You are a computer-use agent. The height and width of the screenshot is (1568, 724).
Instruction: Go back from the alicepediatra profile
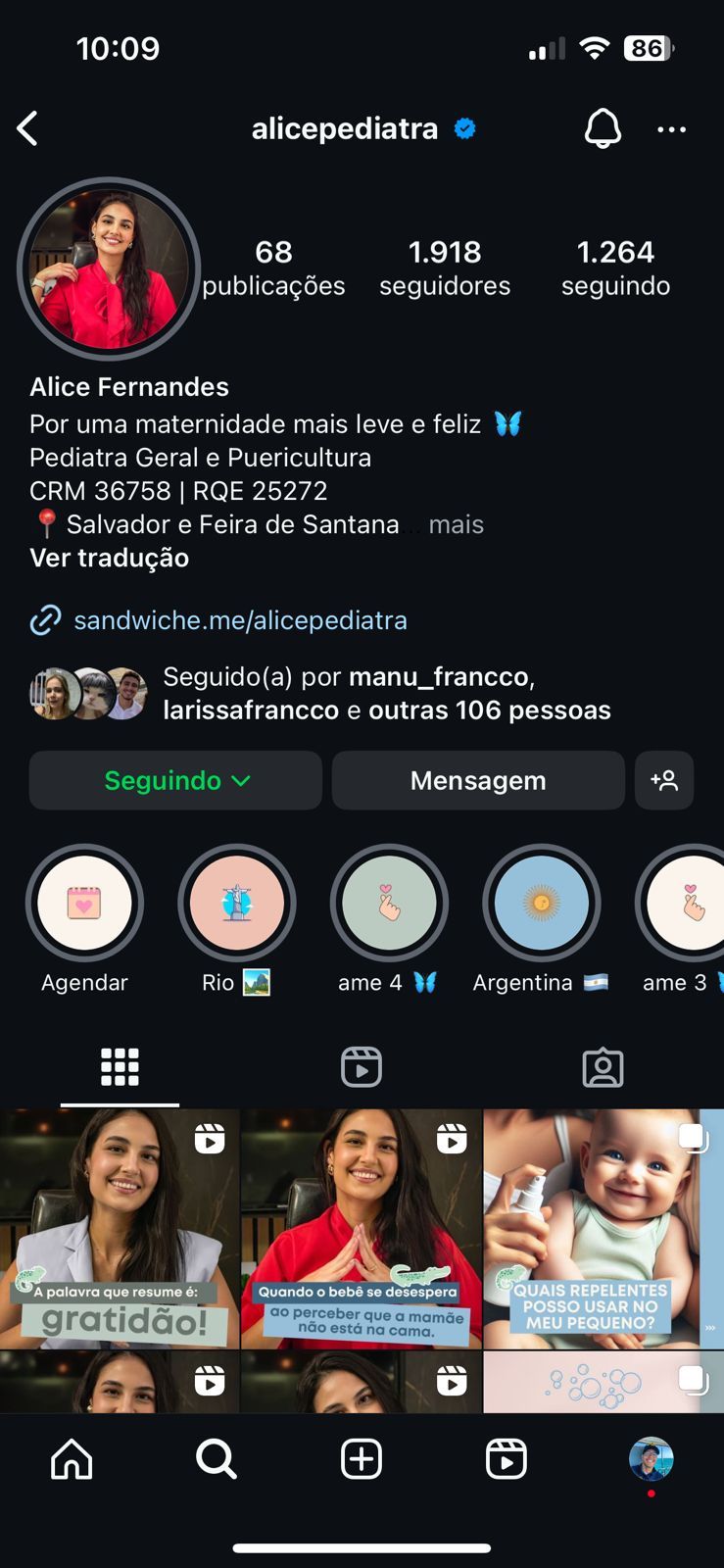pyautogui.click(x=28, y=128)
